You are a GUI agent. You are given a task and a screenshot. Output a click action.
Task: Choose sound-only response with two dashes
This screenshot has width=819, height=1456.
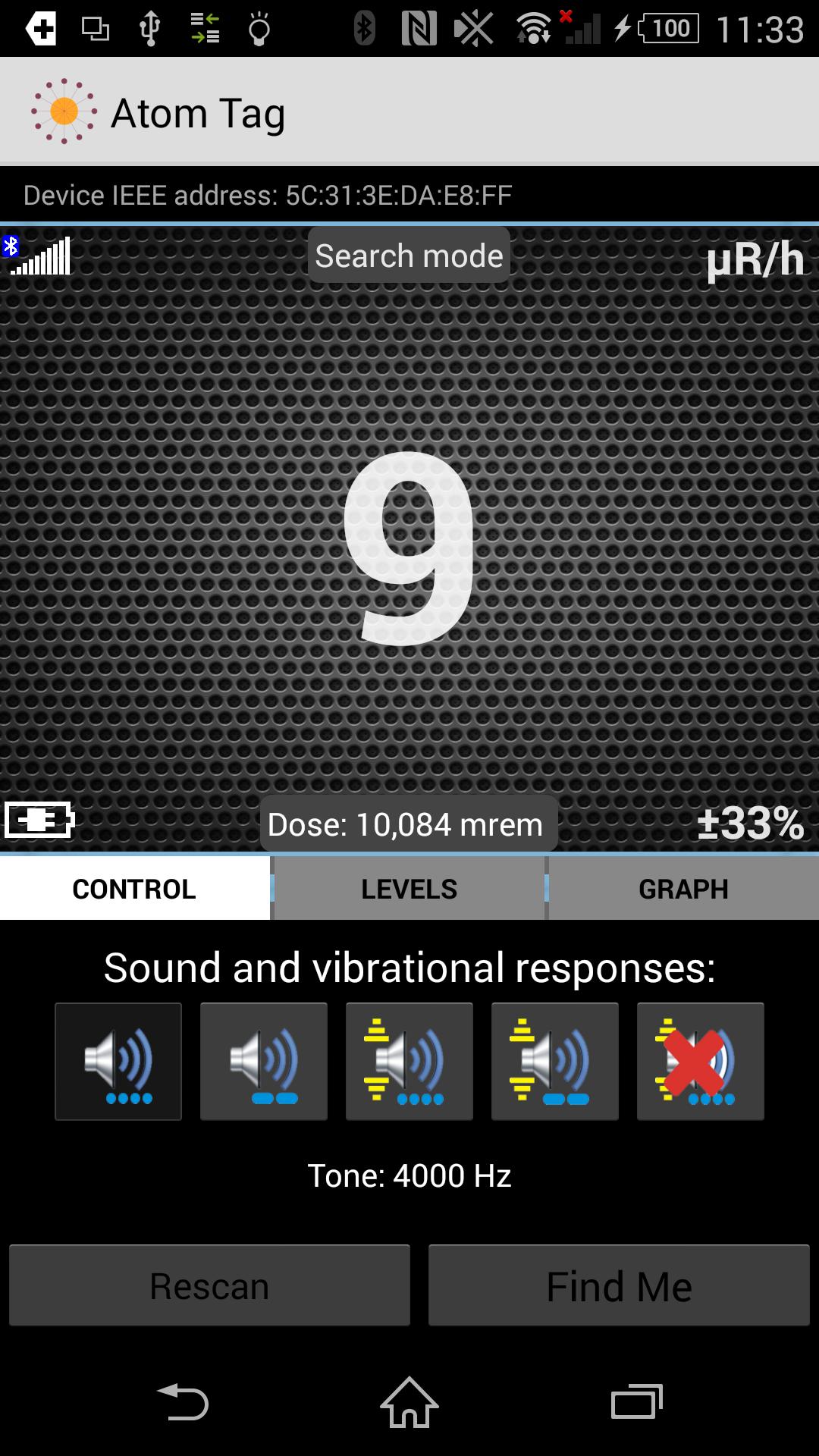[264, 1062]
